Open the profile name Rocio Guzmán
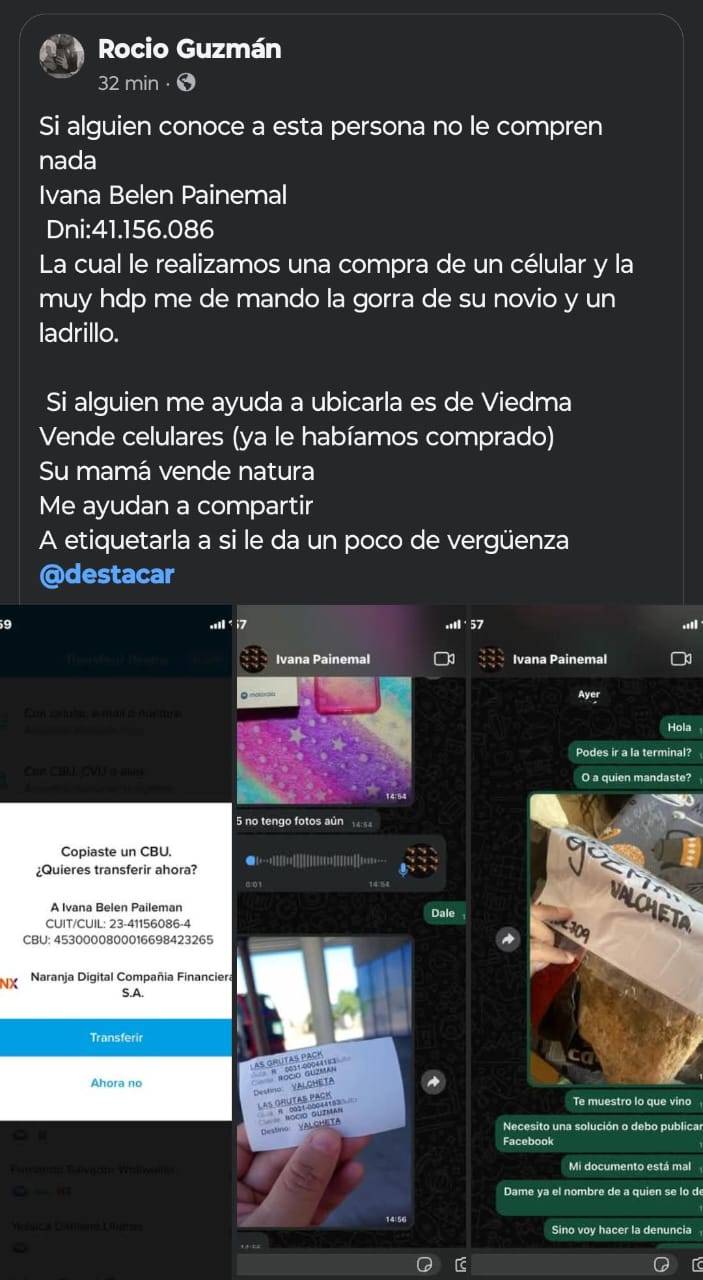 (x=190, y=48)
